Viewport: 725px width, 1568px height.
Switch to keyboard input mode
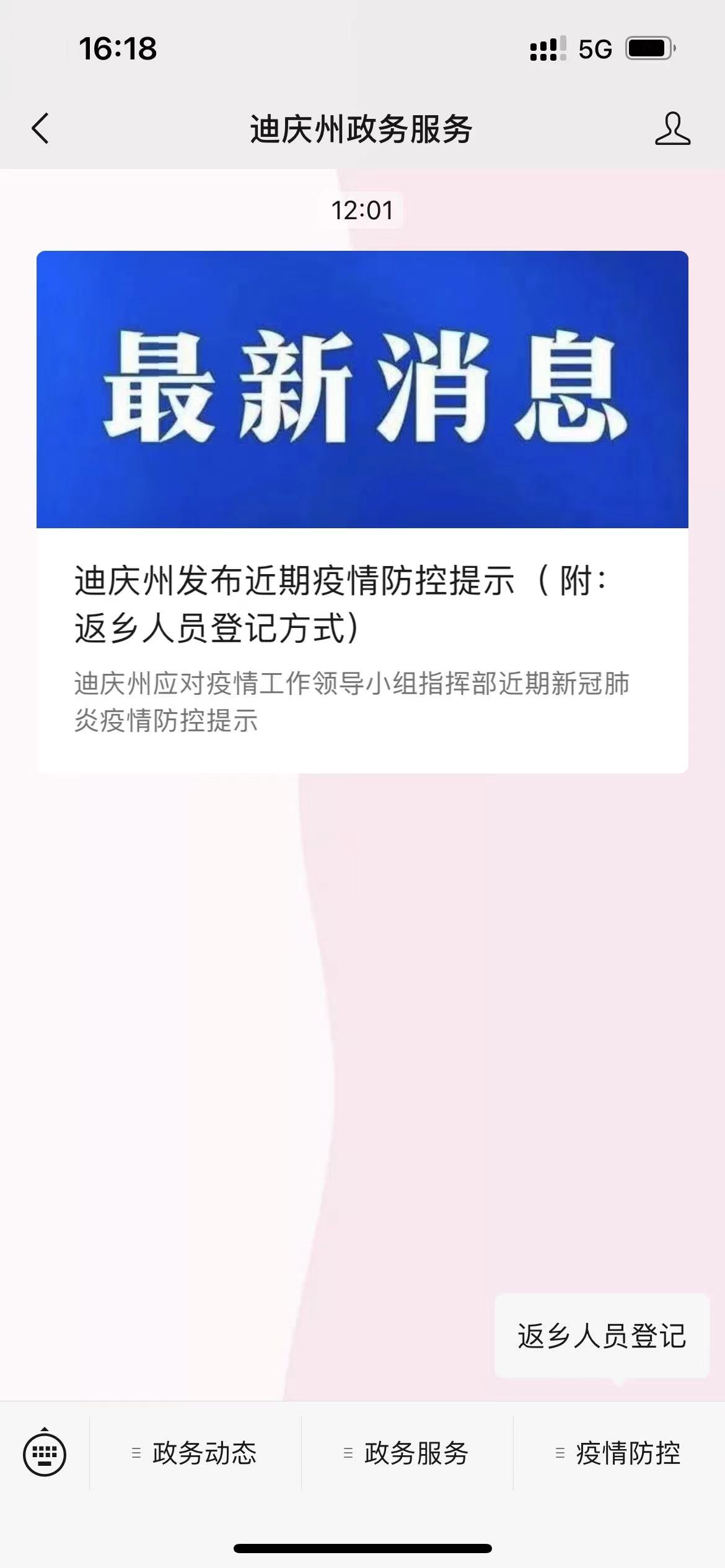(45, 1453)
